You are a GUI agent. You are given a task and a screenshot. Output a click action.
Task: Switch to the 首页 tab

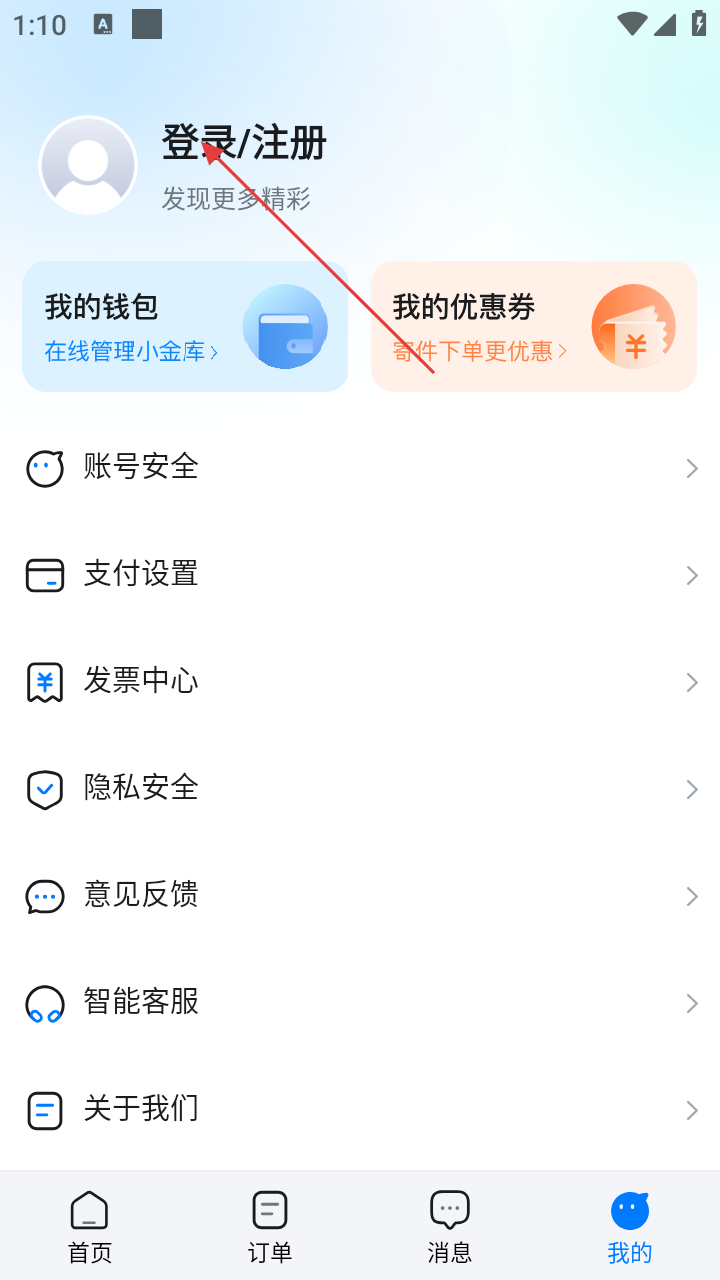(90, 1227)
